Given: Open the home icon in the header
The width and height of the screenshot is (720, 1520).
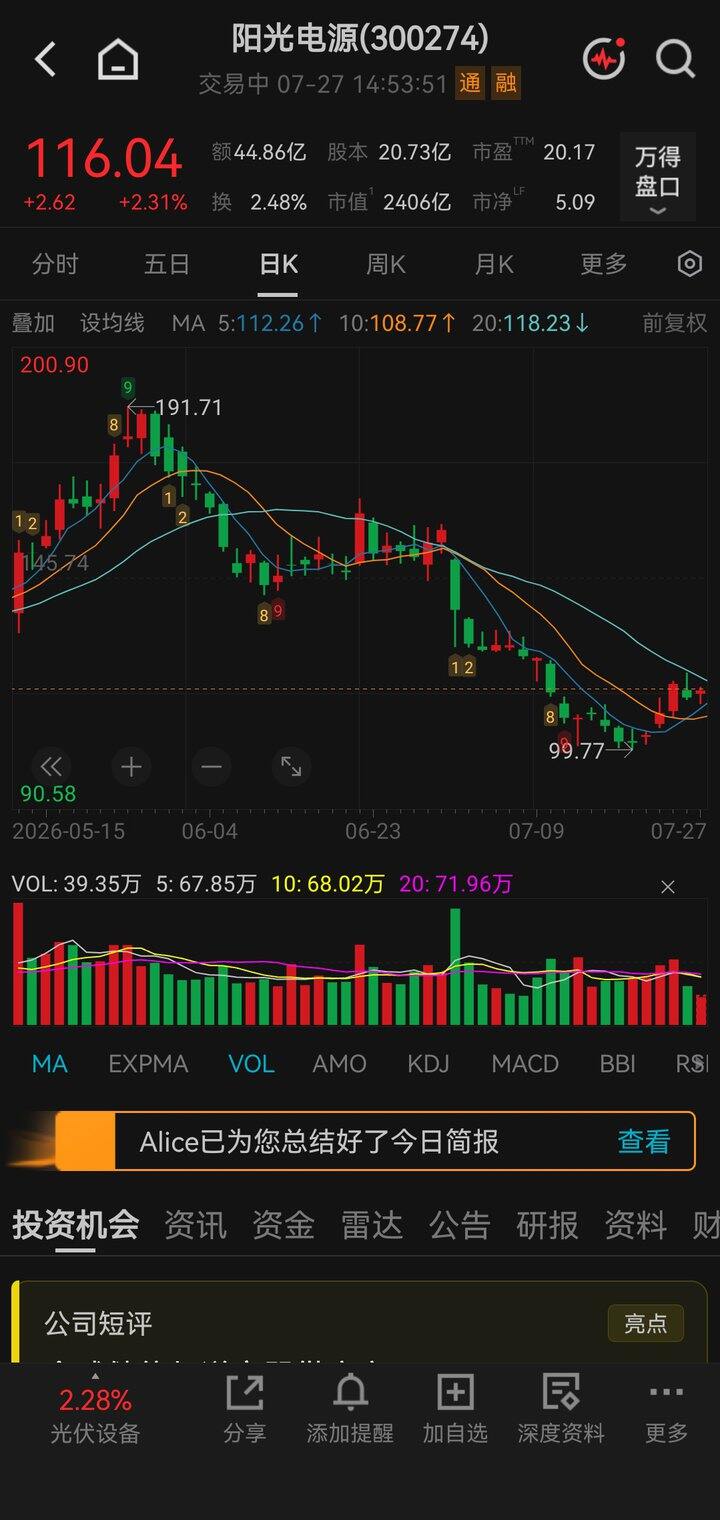Looking at the screenshot, I should 118,60.
